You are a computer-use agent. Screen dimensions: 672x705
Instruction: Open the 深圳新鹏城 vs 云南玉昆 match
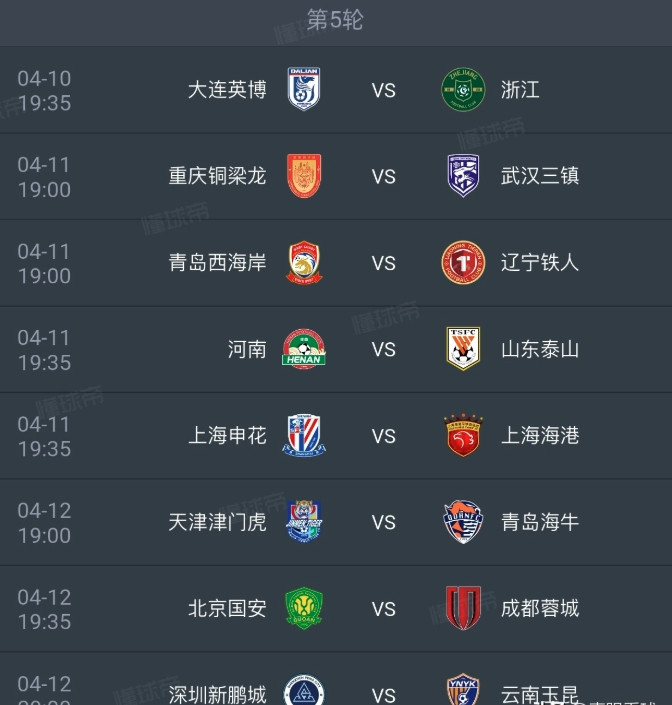point(383,690)
